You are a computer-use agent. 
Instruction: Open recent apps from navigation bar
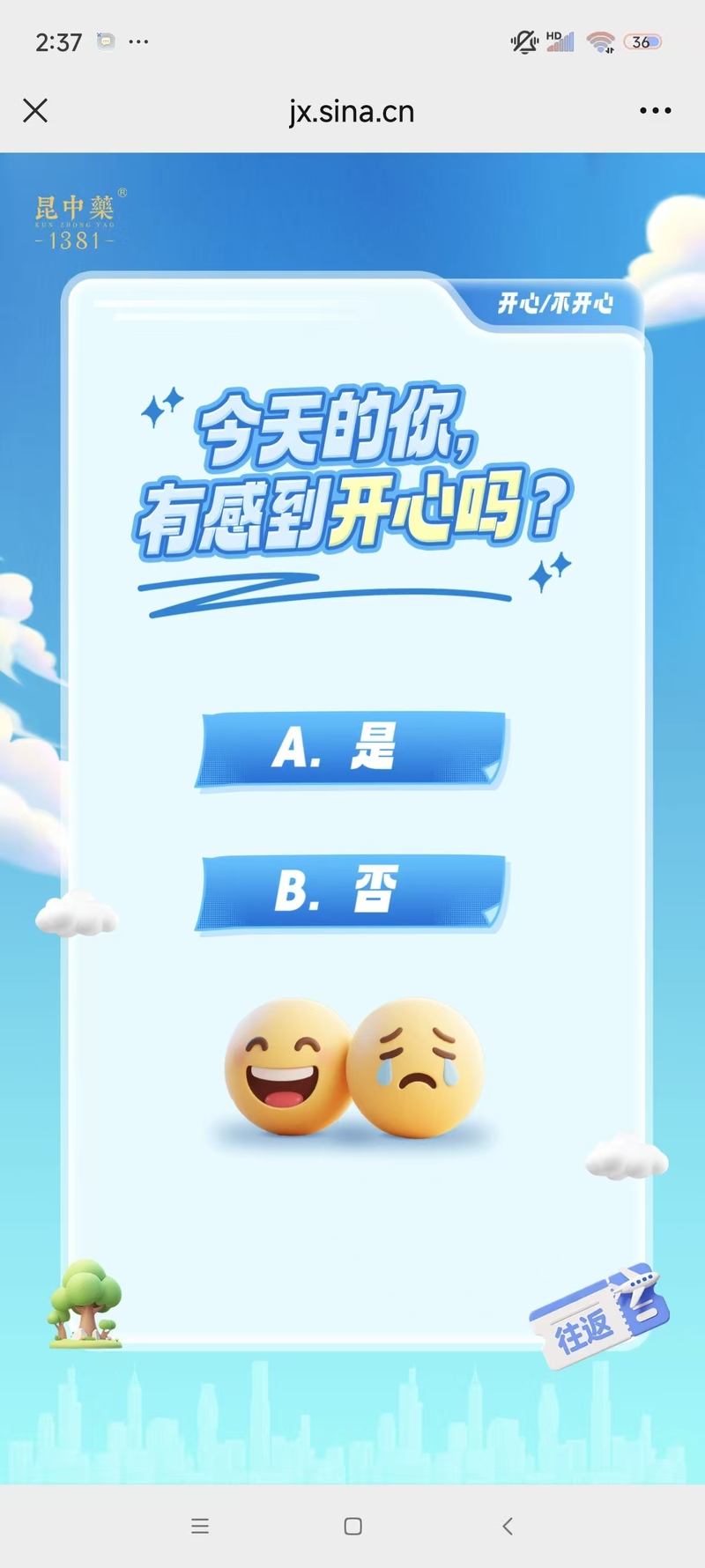pyautogui.click(x=200, y=1527)
